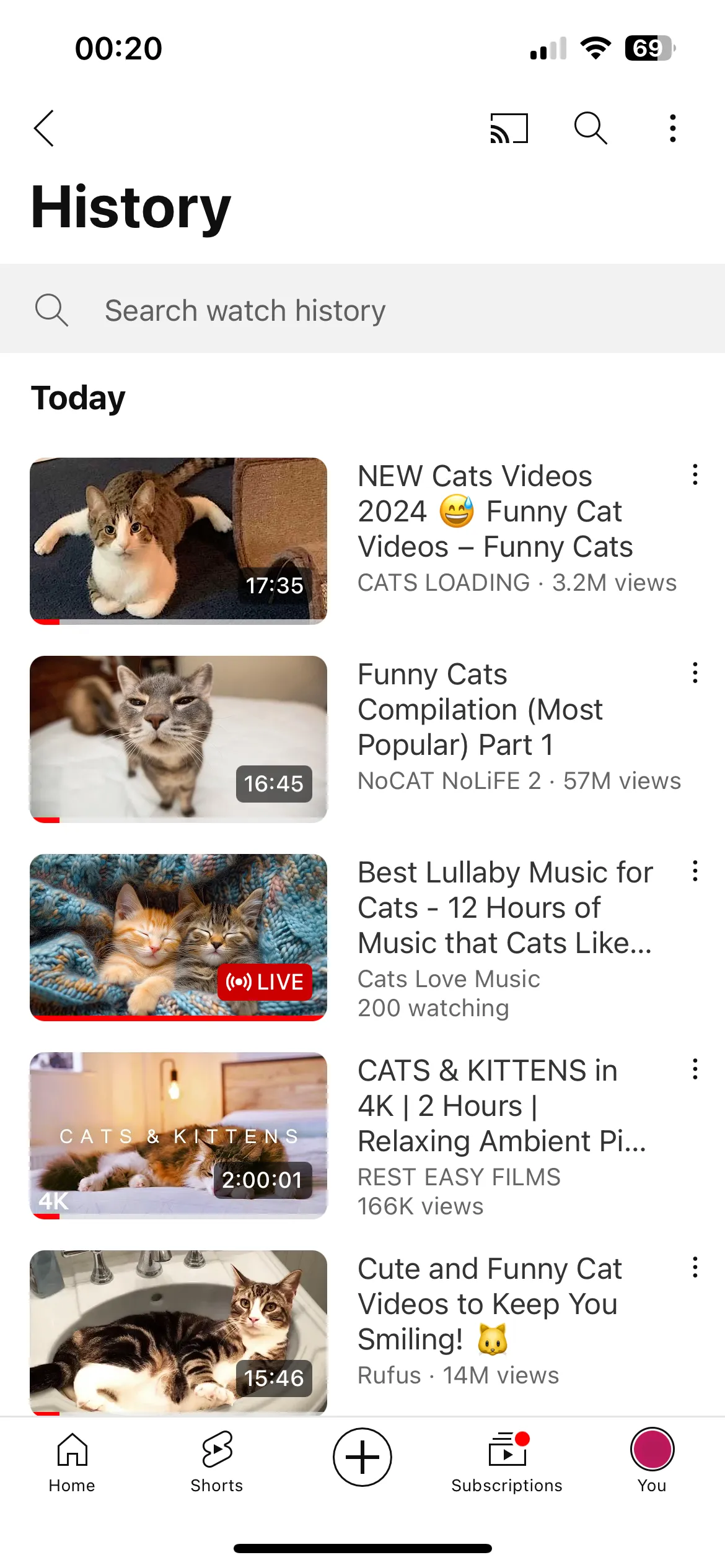The image size is (725, 1568).
Task: Open options for Cute and Funny Cat Videos
Action: point(695,1268)
